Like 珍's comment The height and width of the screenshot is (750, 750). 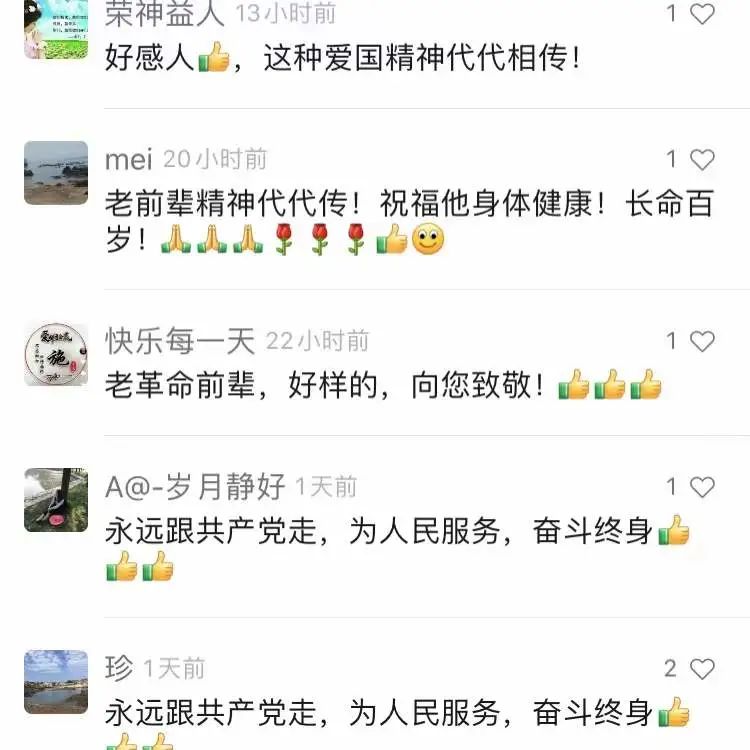(703, 668)
